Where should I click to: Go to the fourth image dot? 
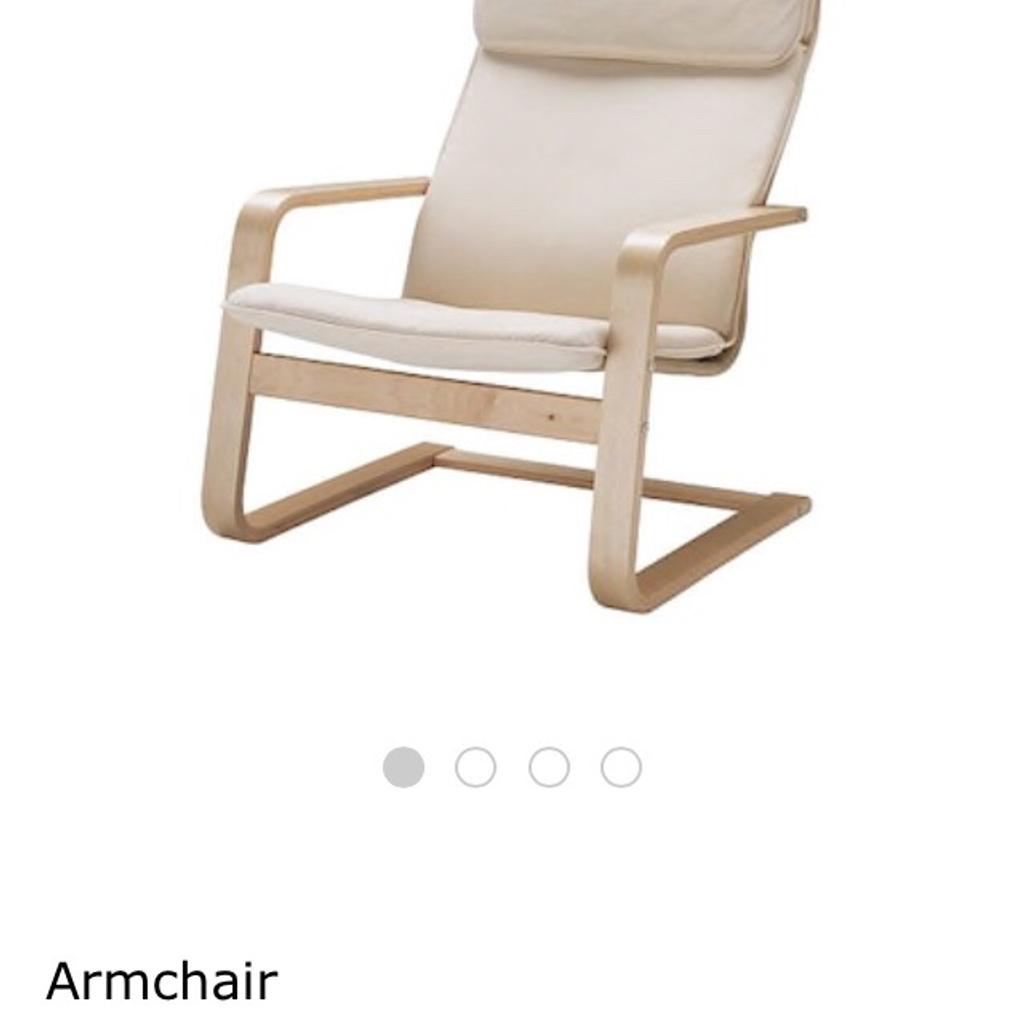tap(621, 768)
